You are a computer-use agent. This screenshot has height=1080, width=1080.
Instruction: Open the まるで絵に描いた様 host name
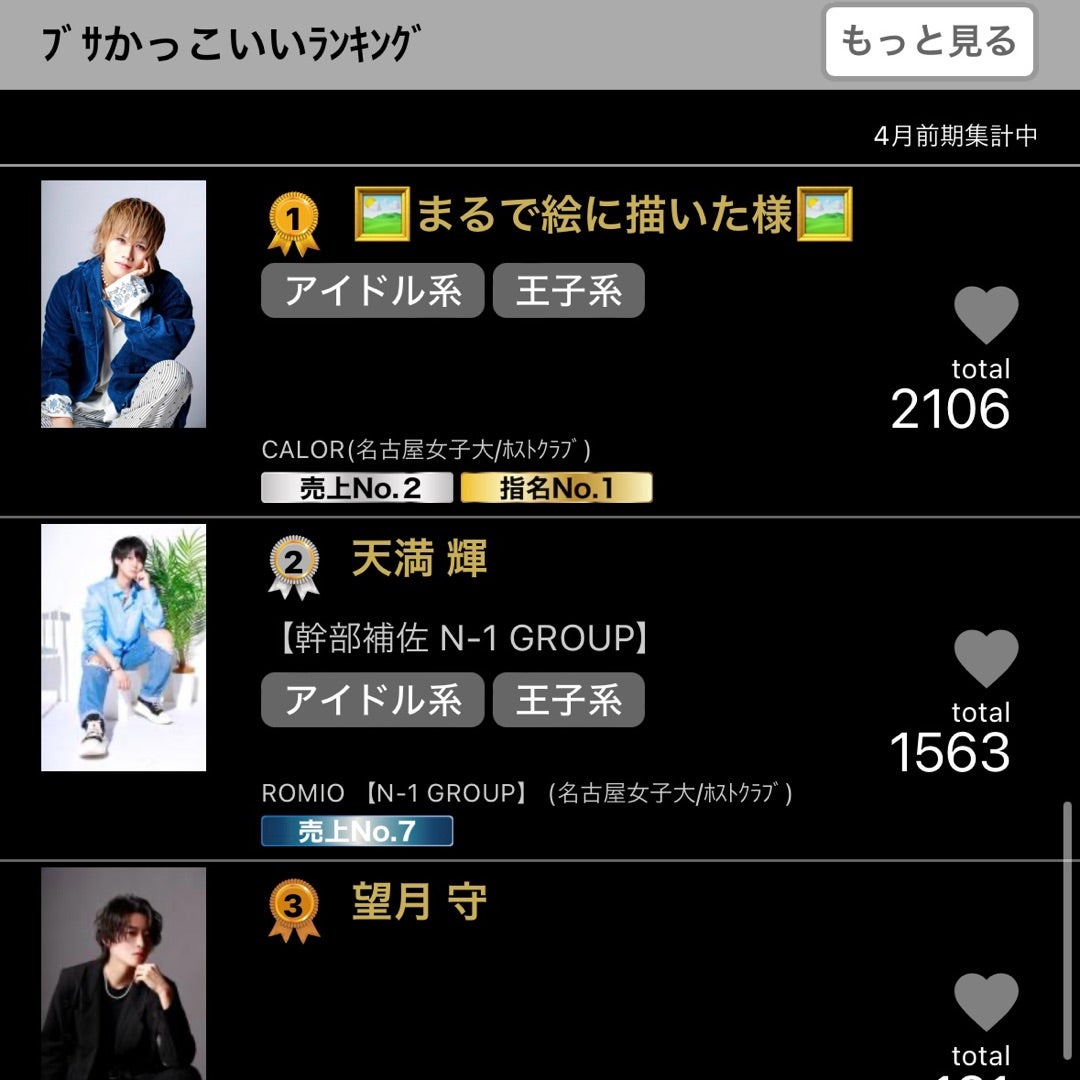click(603, 214)
